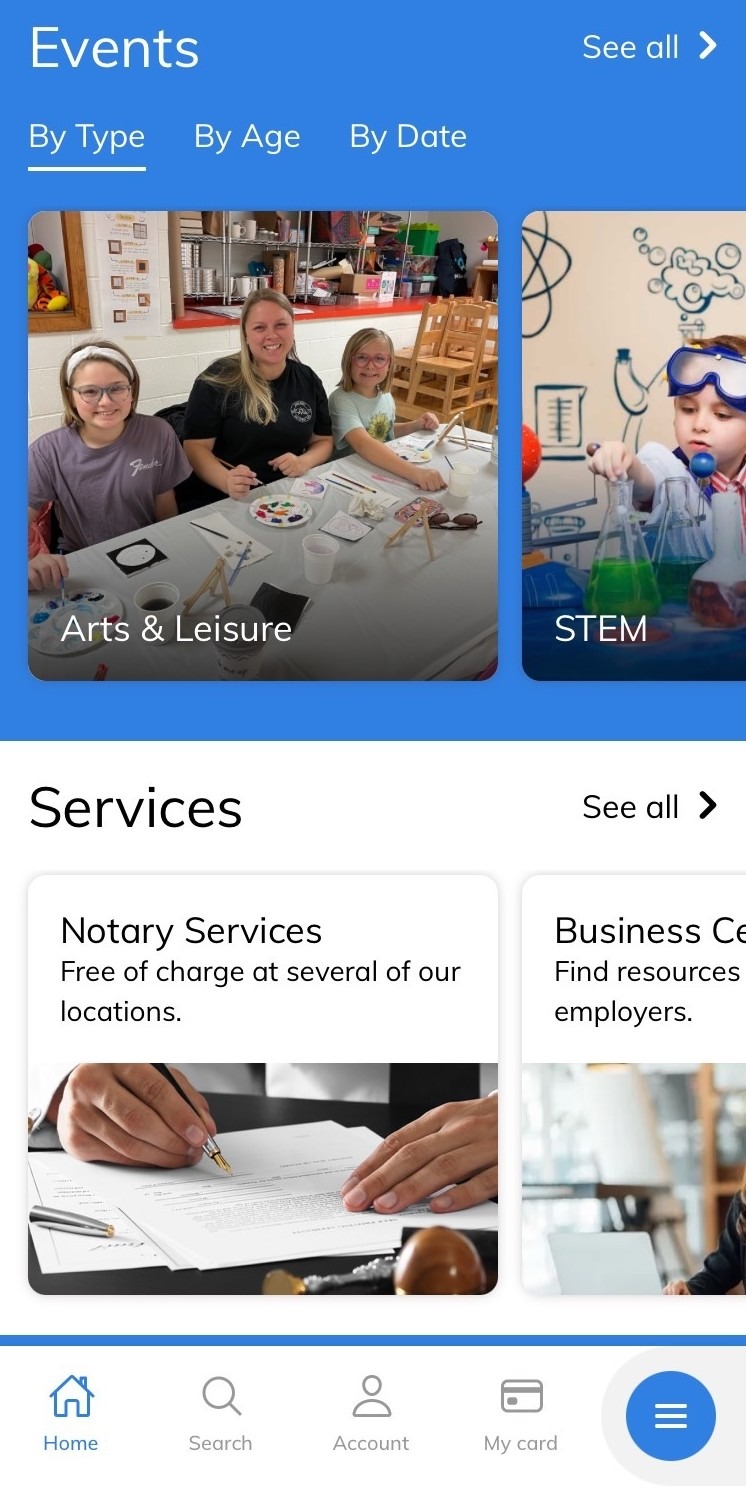Open the Arts & Leisure events card

(263, 446)
